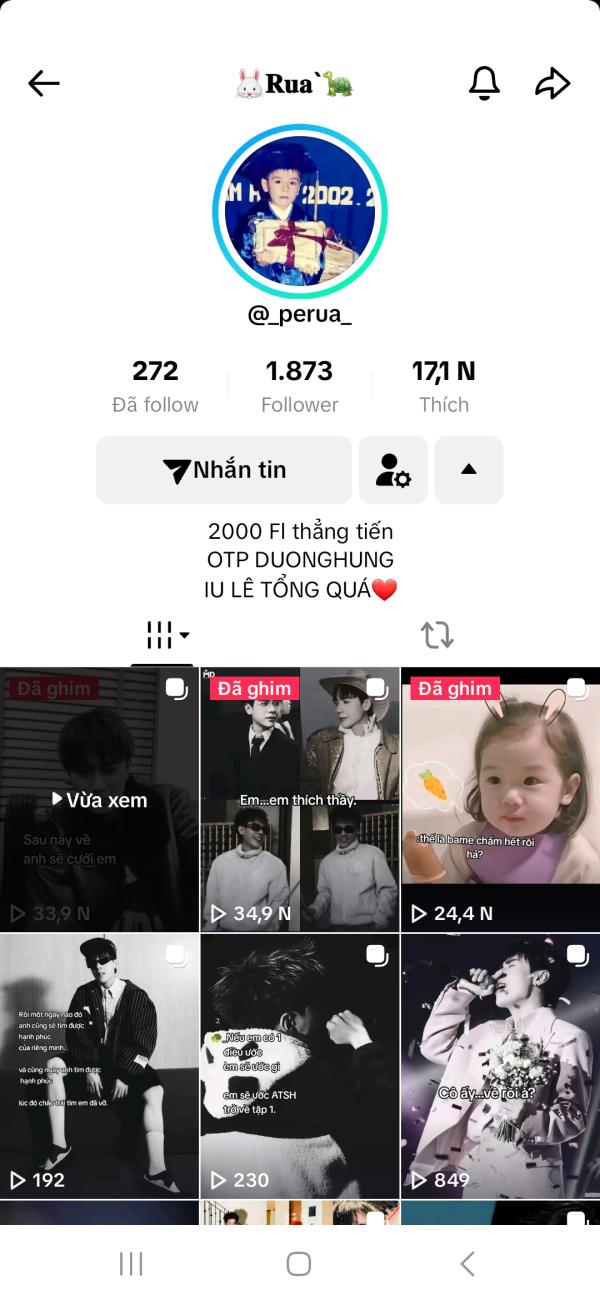Viewport: 600px width, 1300px height.
Task: Open the video with 849 views
Action: pyautogui.click(x=500, y=1066)
